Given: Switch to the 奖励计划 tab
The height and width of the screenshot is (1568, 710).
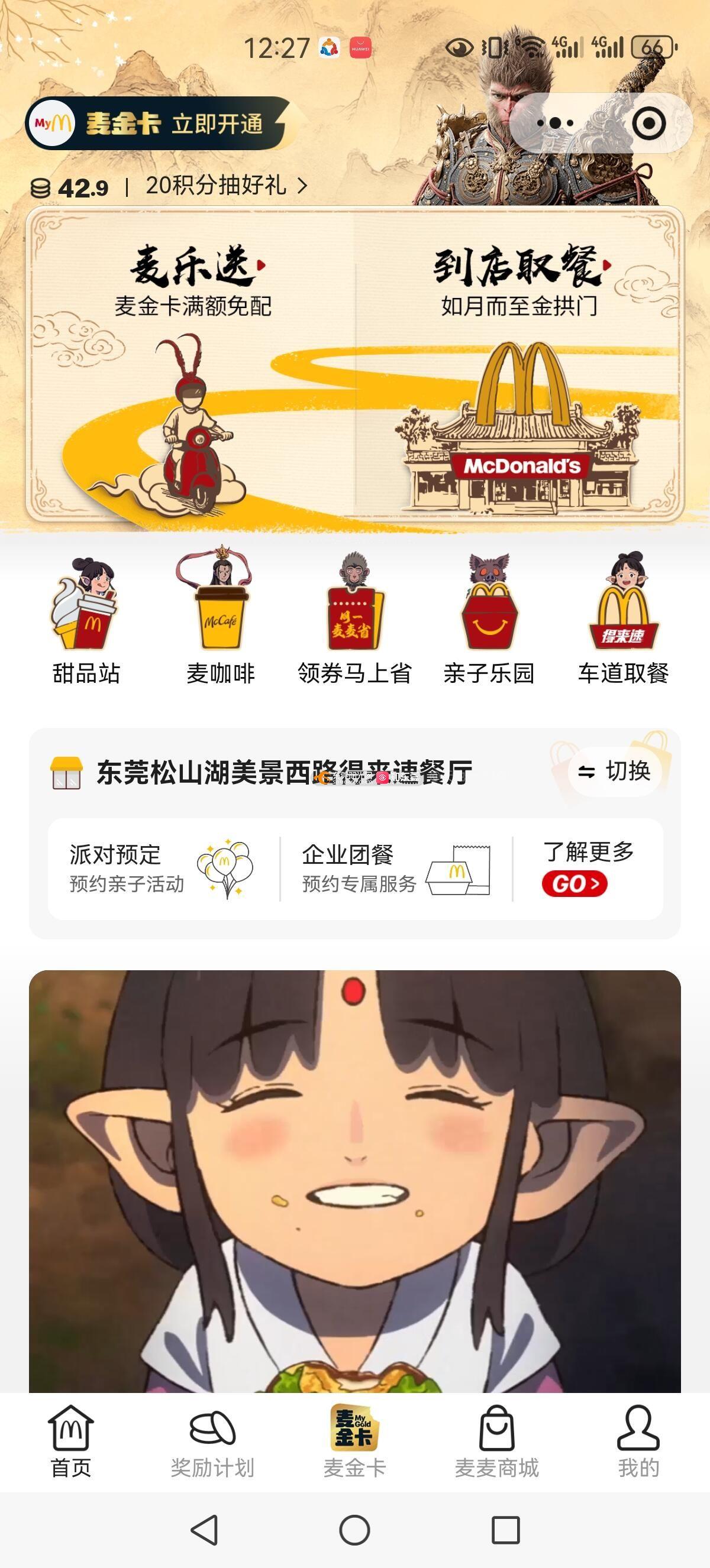Looking at the screenshot, I should click(x=212, y=1443).
